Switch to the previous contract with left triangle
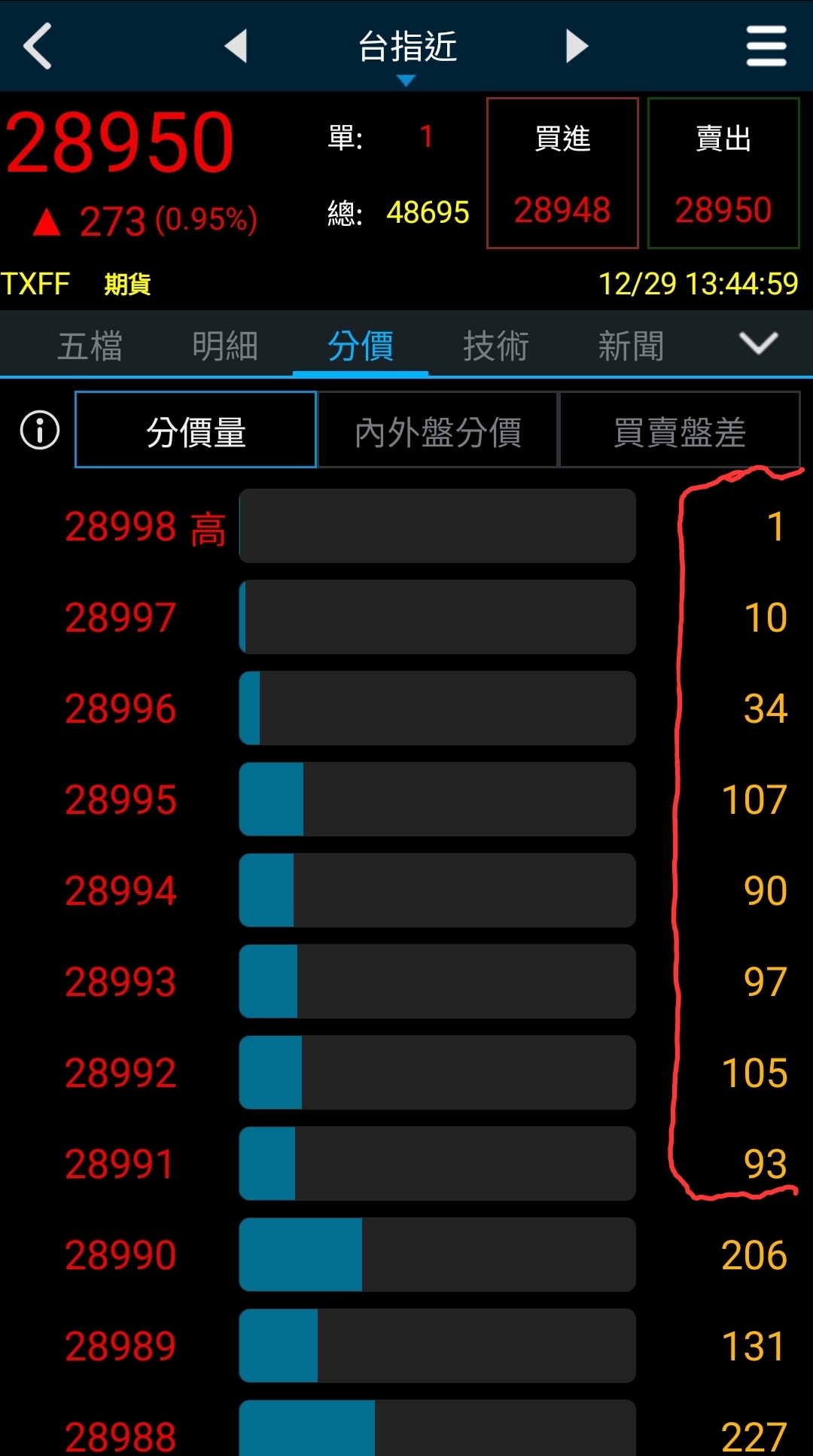Screen dimensions: 813x1456 (x=236, y=46)
